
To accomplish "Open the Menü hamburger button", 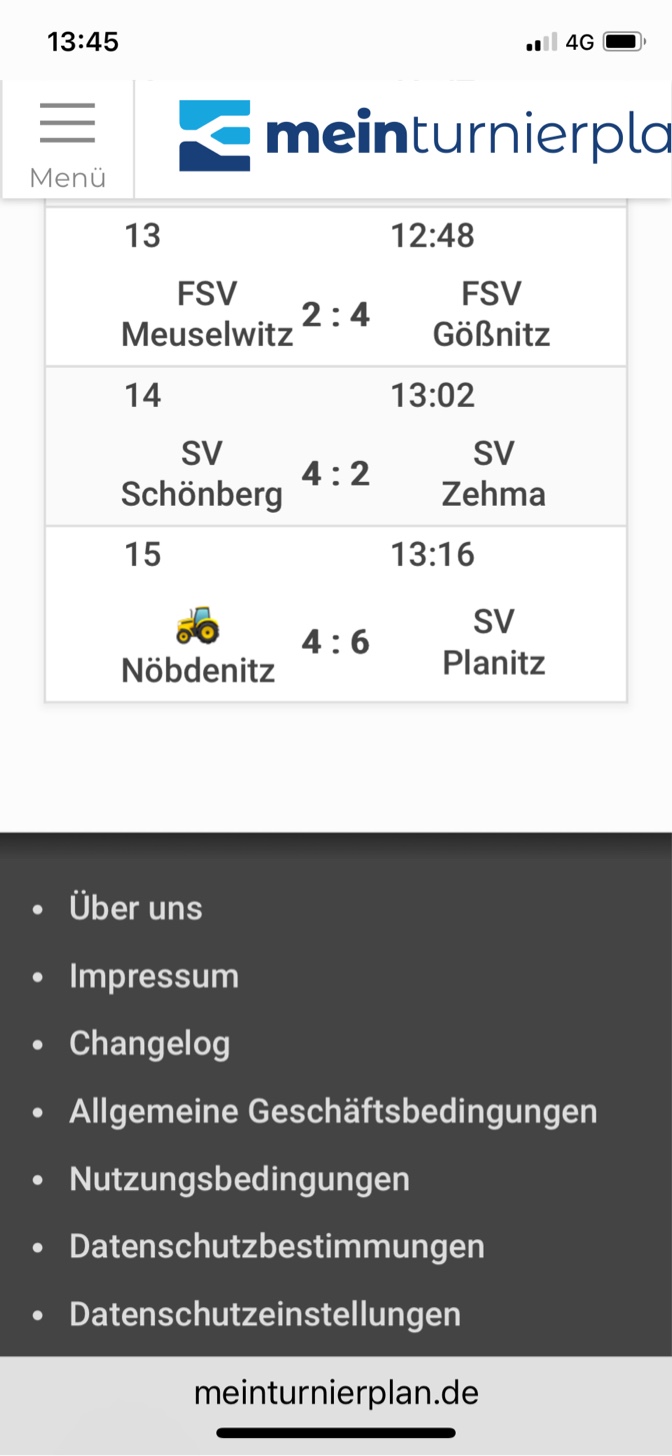I will (x=67, y=140).
